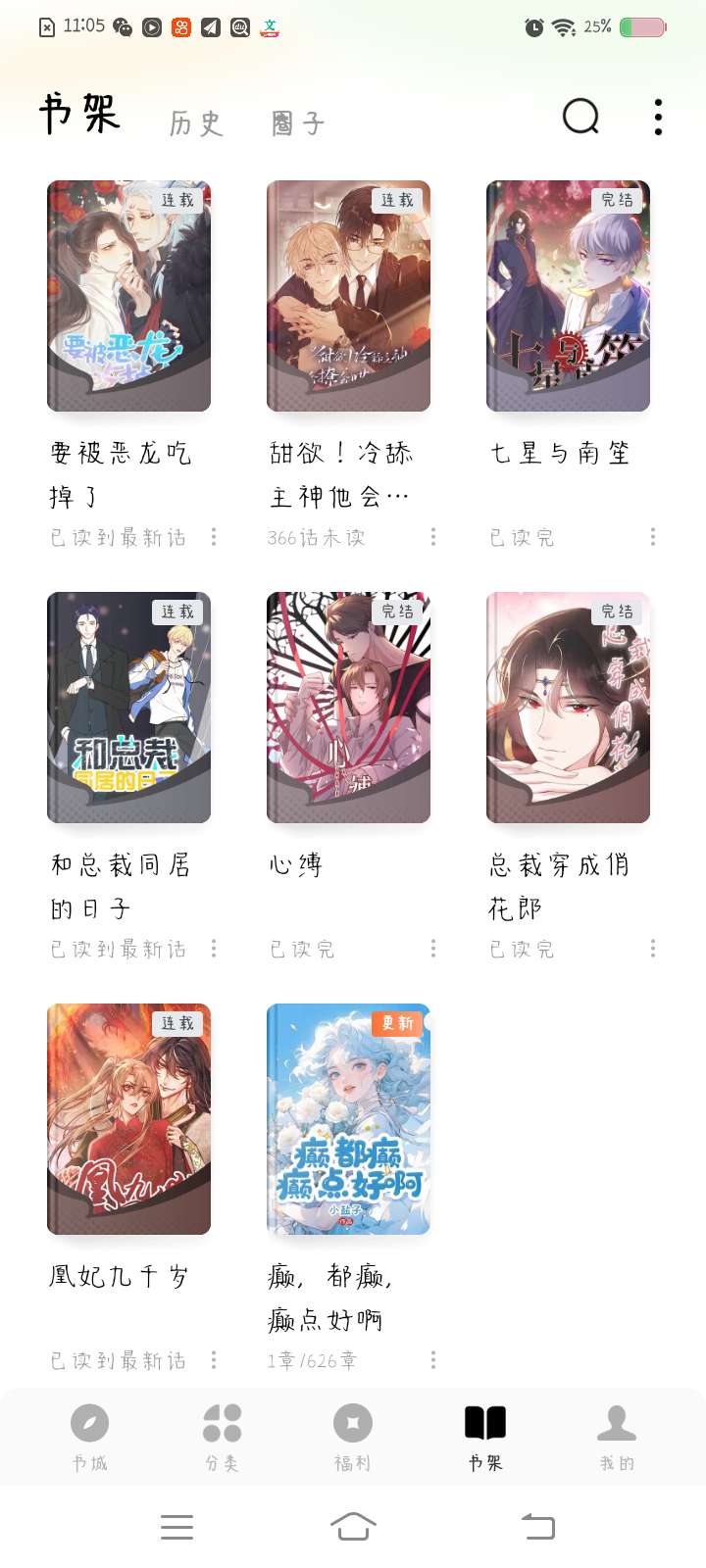Viewport: 706px width, 1568px height.
Task: Open the comic 和总裁同居的日子
Action: click(x=128, y=708)
